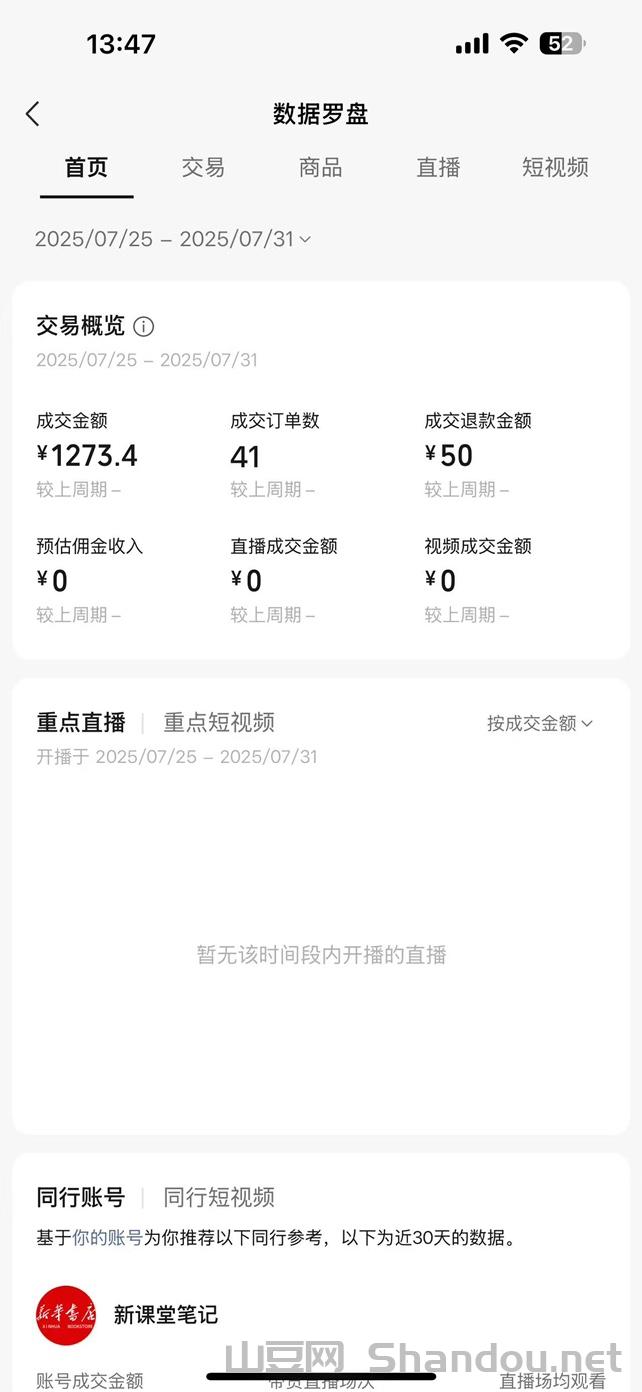The image size is (642, 1392).
Task: Select the 同行账号 segment
Action: tap(81, 1197)
